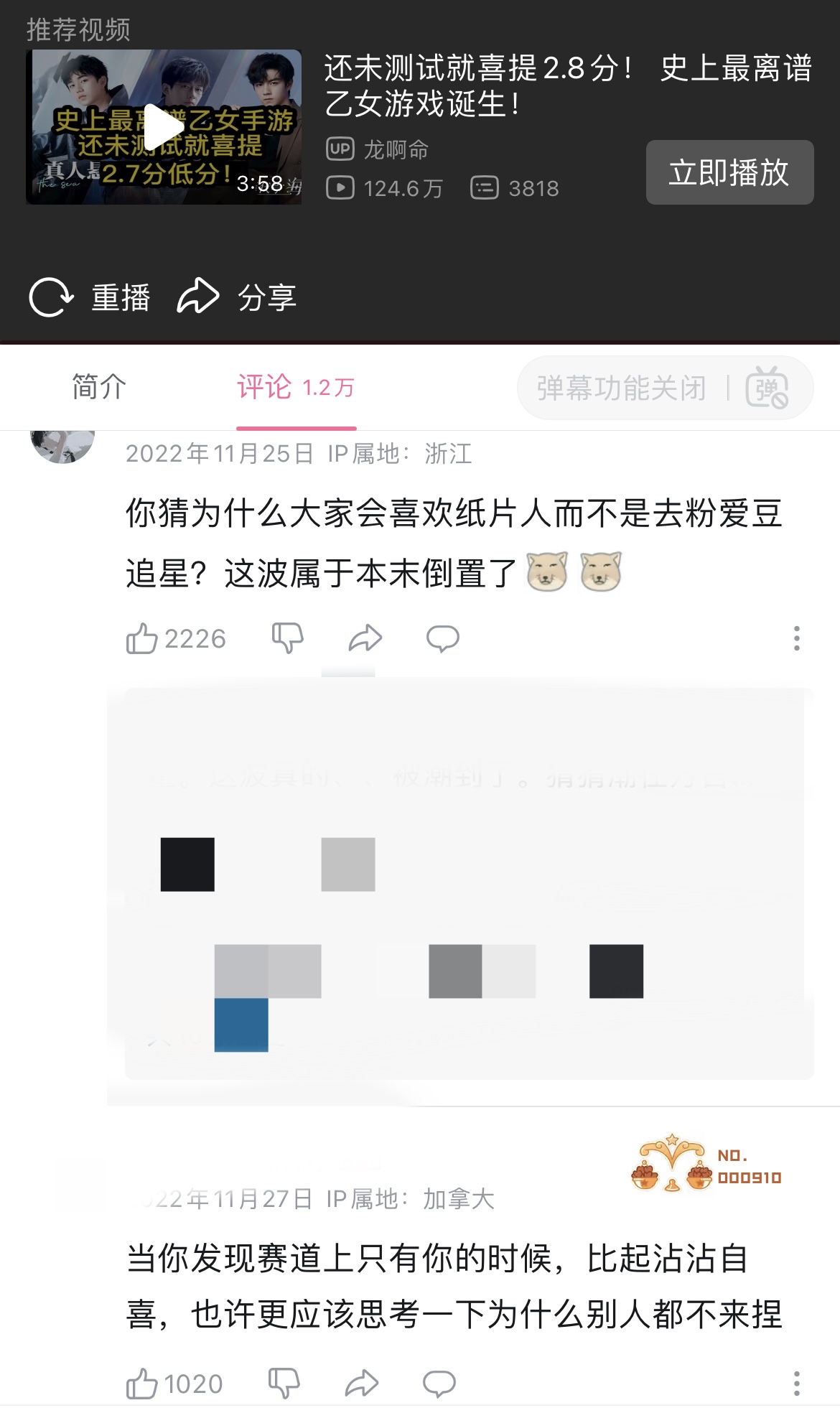Viewport: 840px width, 1408px height.
Task: Toggle the danmaku 弹 icon
Action: [767, 388]
